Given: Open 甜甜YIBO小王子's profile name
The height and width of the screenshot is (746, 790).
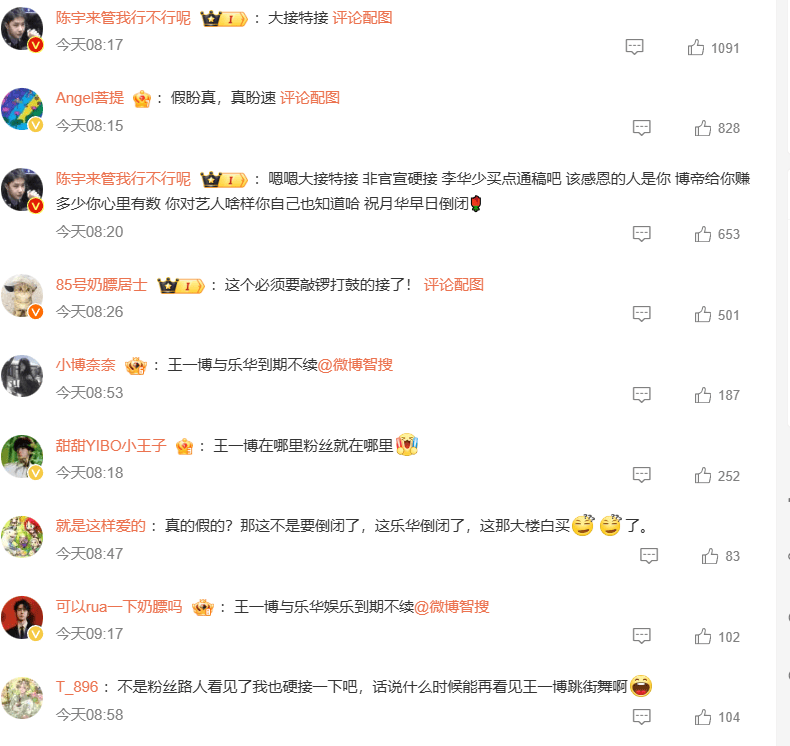Looking at the screenshot, I should 111,446.
